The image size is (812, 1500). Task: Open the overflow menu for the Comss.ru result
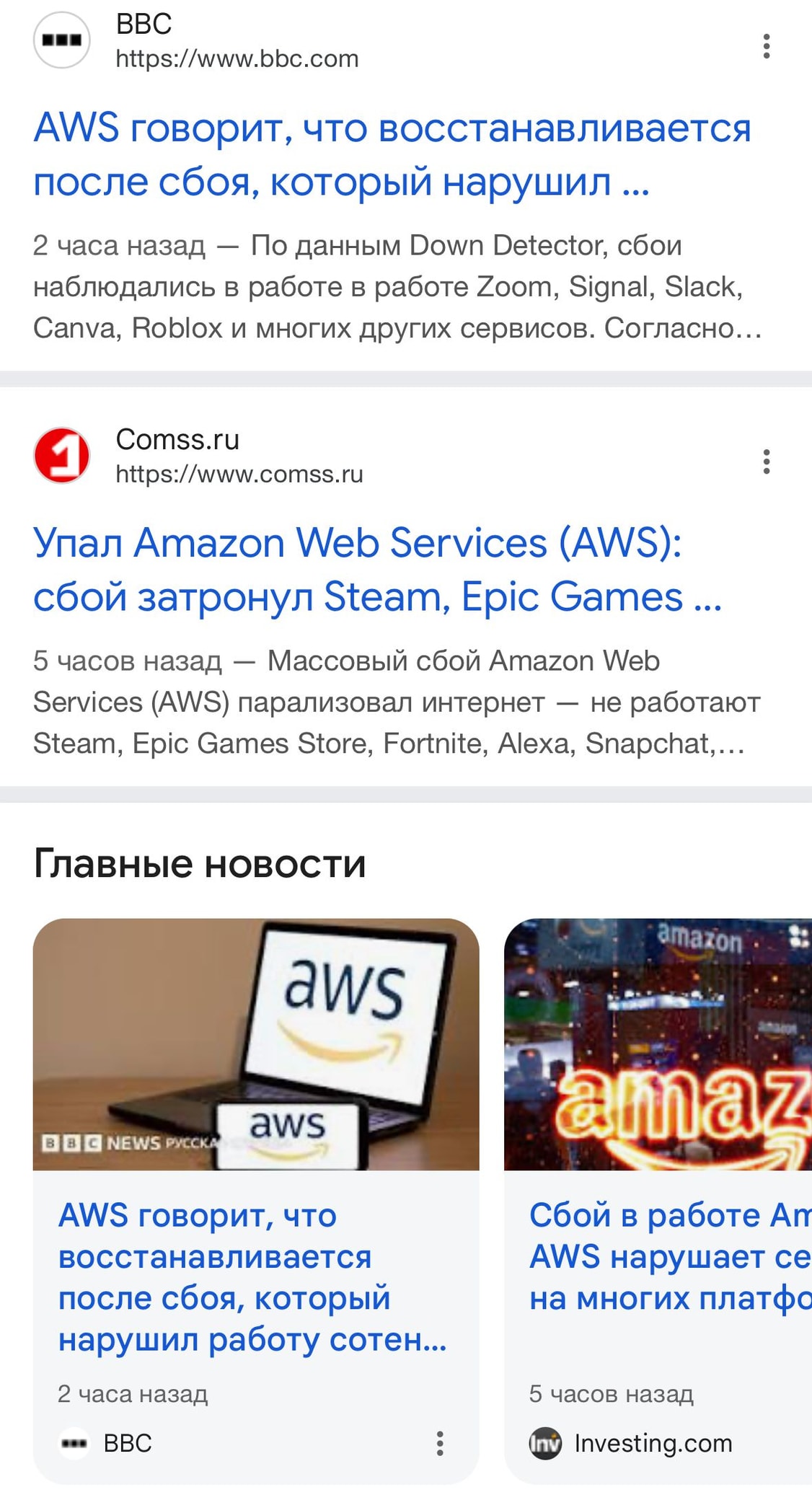pos(766,462)
